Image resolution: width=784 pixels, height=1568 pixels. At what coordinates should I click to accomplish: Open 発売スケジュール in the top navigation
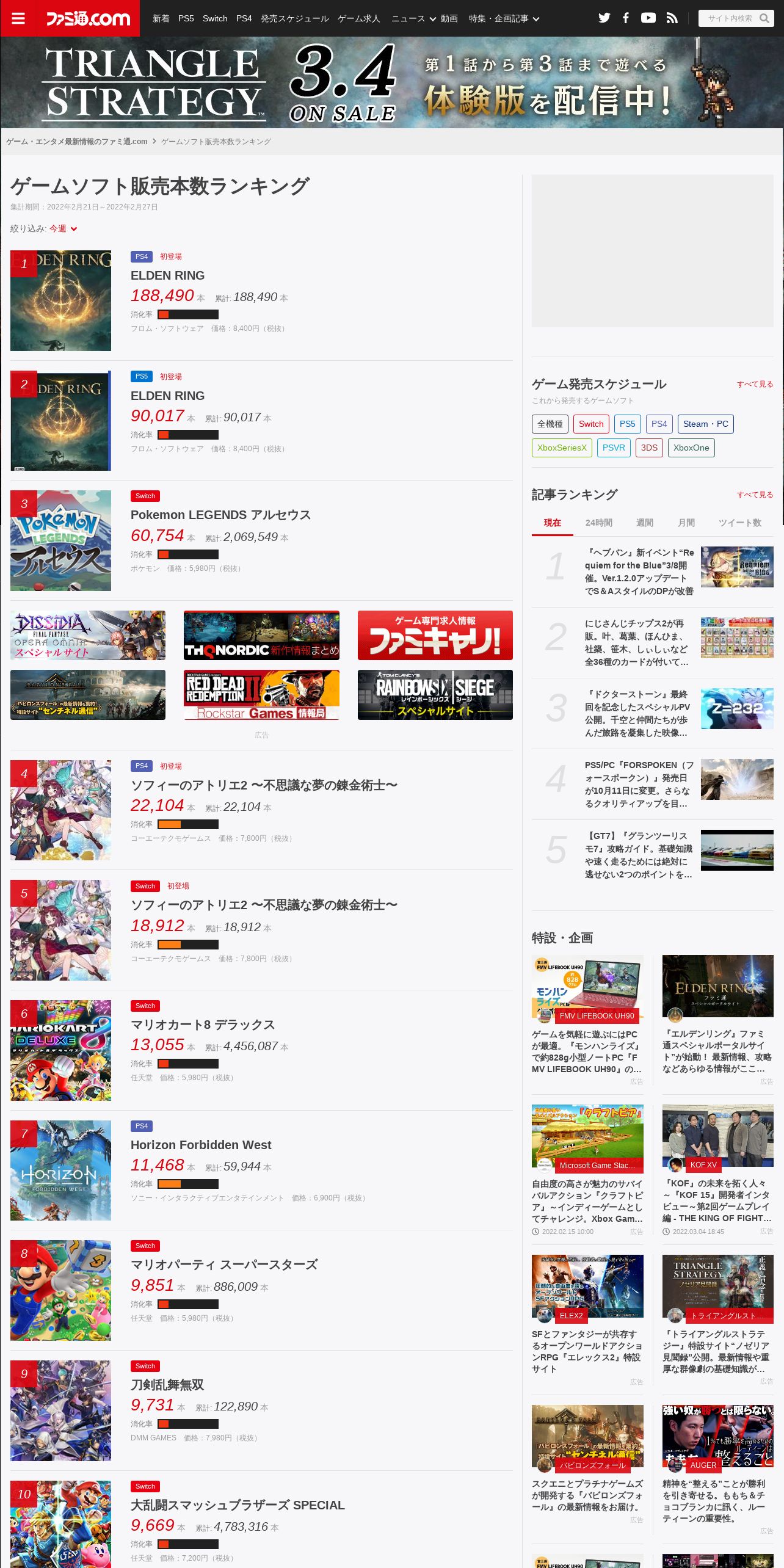point(294,18)
